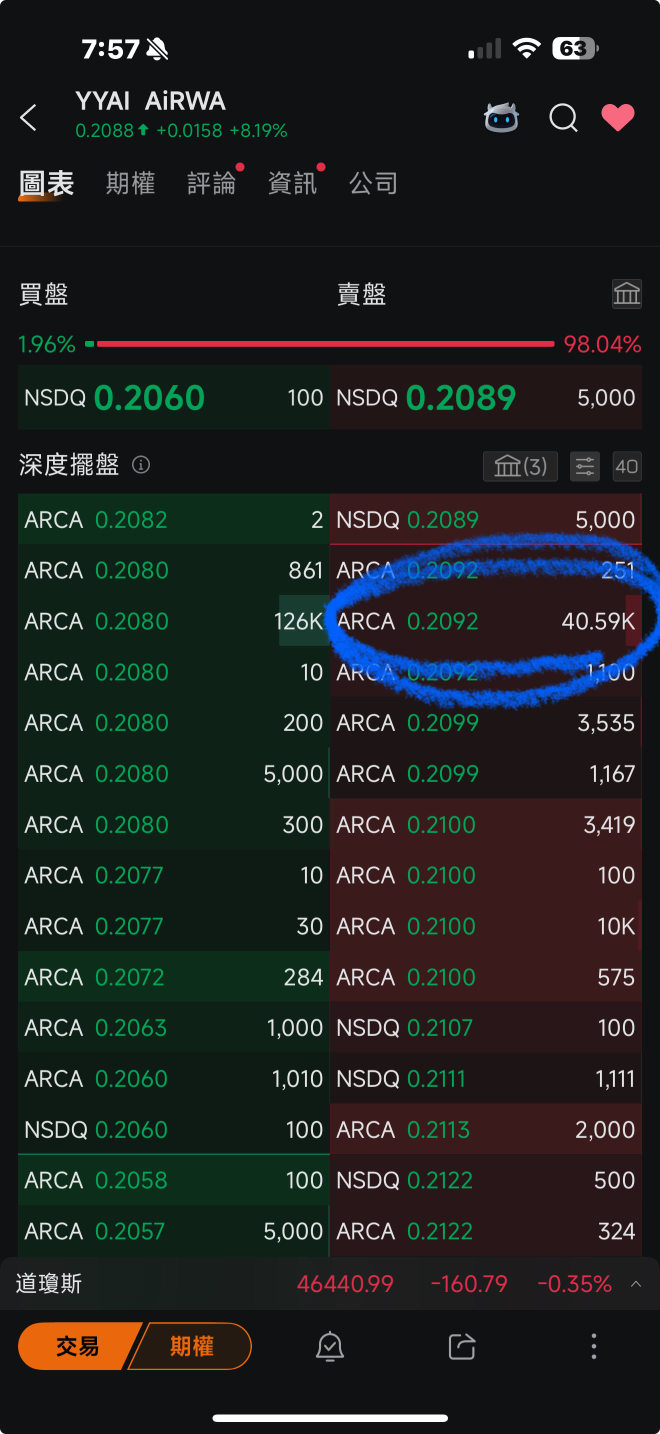Change the depth level count 40
The height and width of the screenshot is (1434, 660).
click(627, 466)
